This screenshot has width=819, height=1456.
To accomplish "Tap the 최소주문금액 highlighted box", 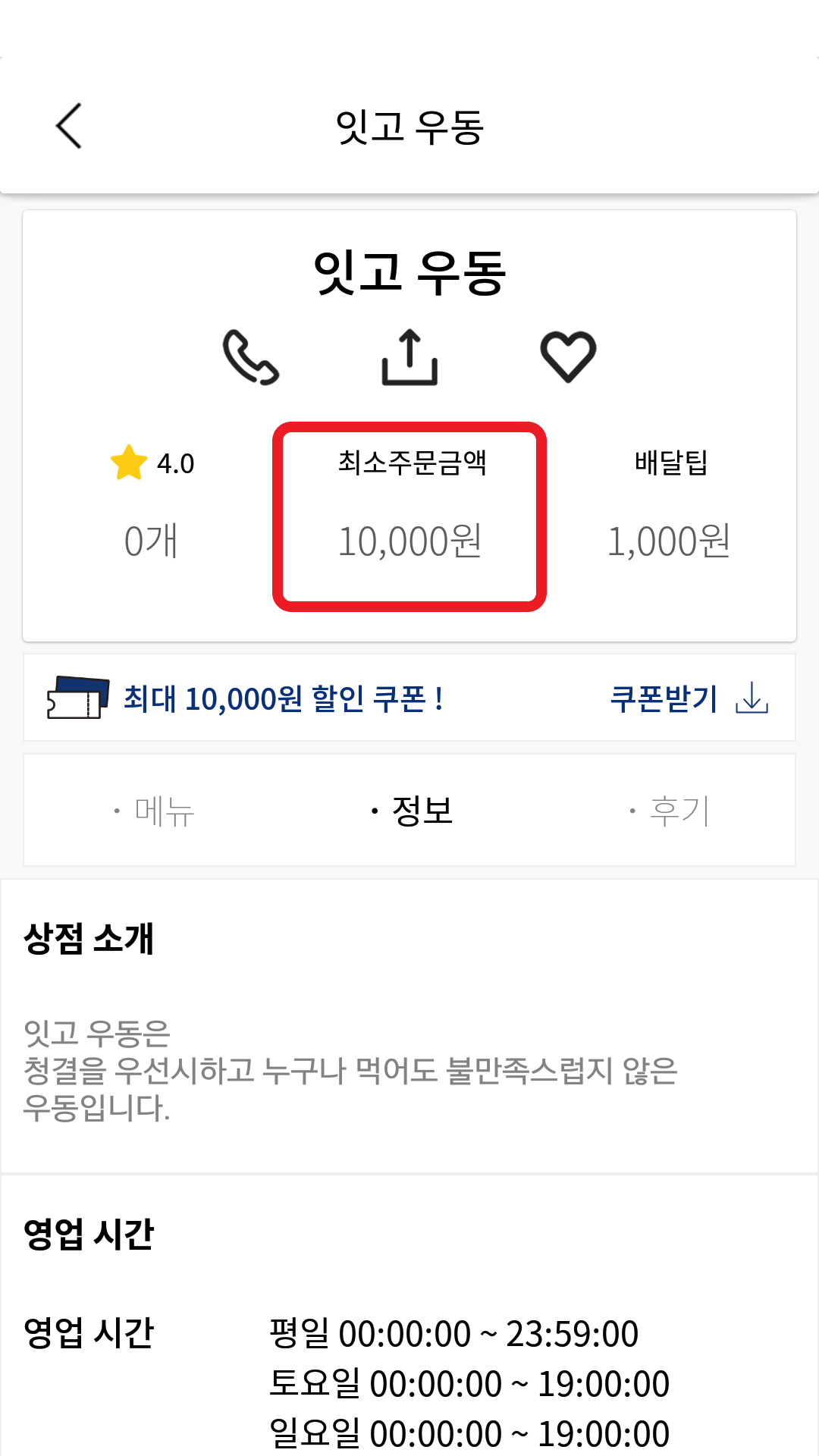I will pos(409,516).
